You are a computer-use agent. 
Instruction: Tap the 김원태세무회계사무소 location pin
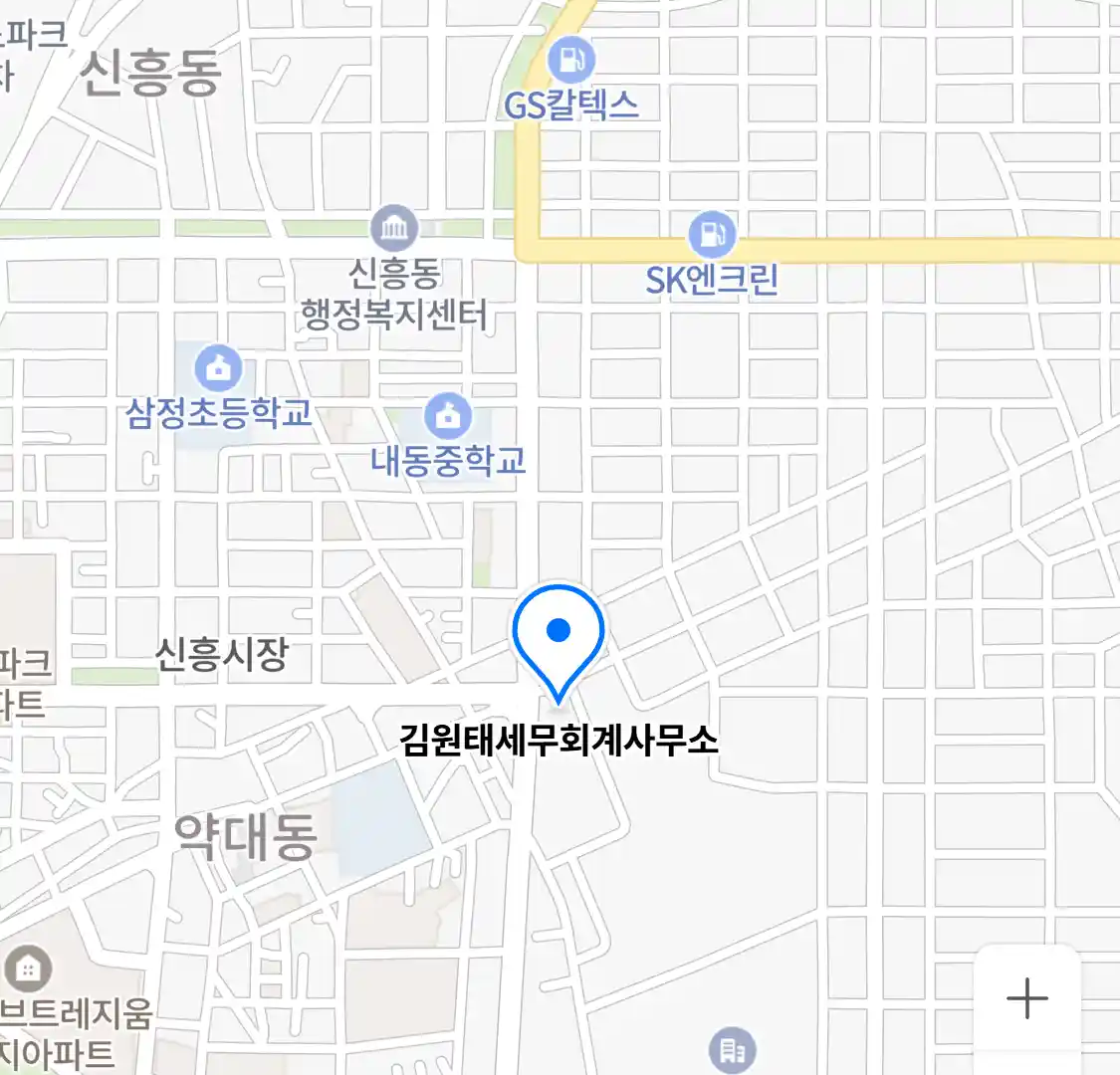[559, 637]
